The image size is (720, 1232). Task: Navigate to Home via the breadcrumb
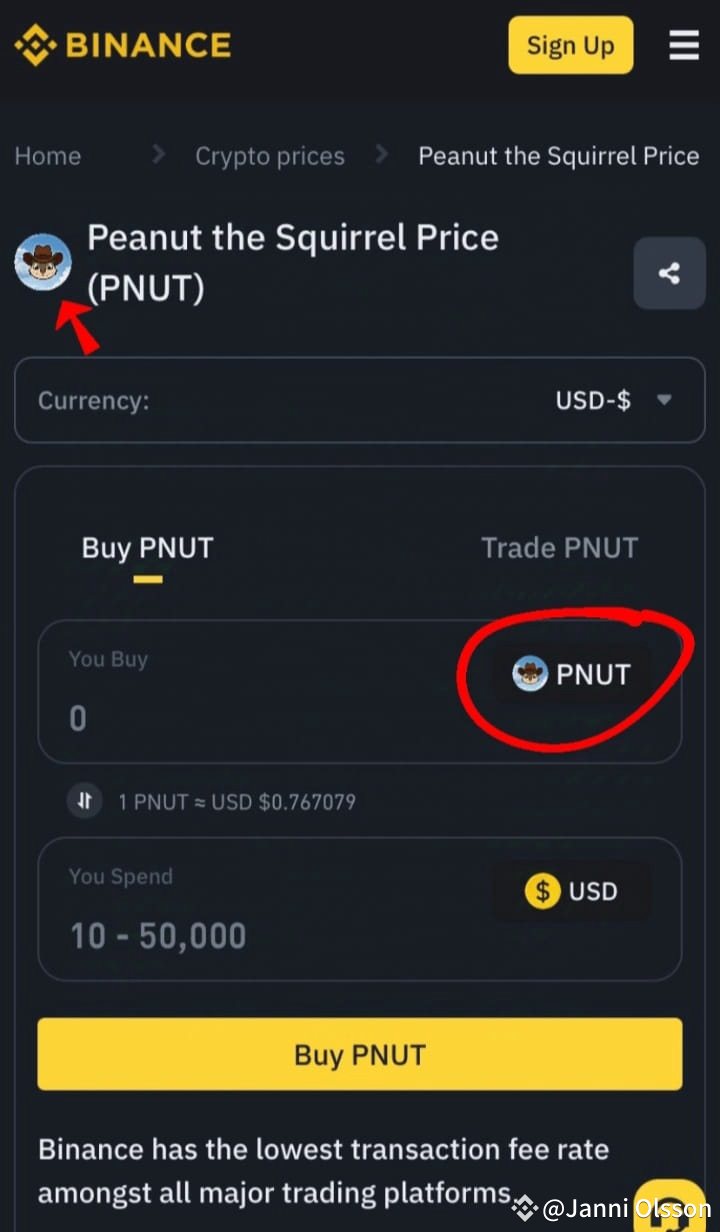point(47,156)
